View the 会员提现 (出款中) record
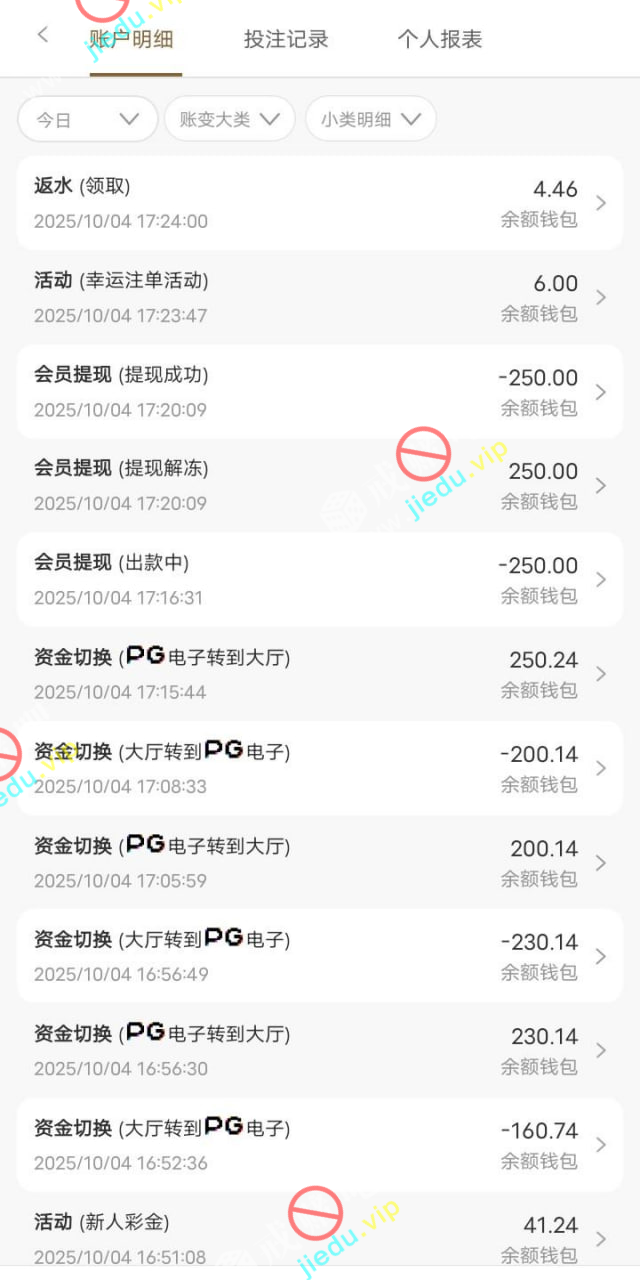The height and width of the screenshot is (1280, 640). click(x=320, y=579)
